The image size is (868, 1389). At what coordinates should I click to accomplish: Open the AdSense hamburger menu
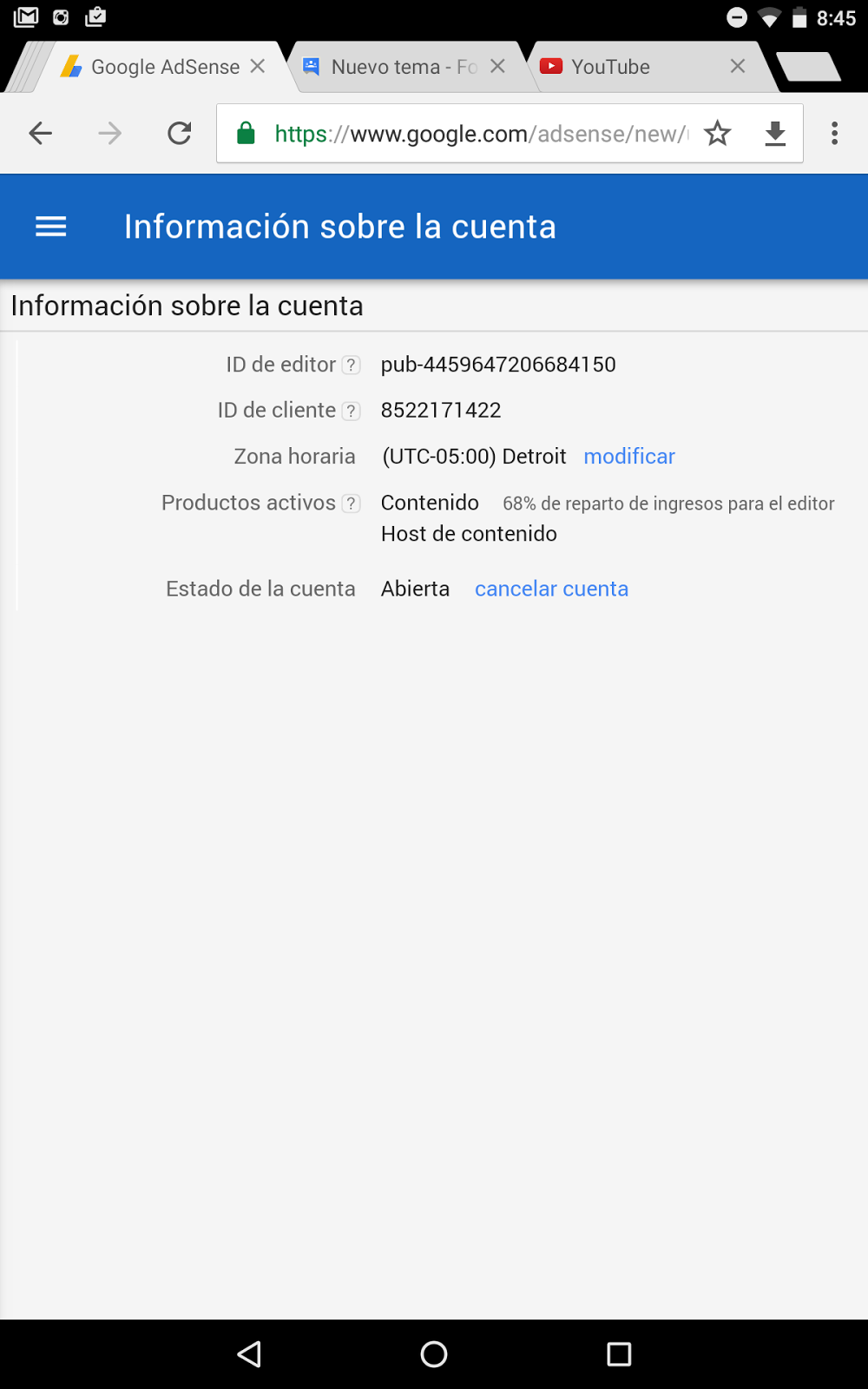(50, 227)
